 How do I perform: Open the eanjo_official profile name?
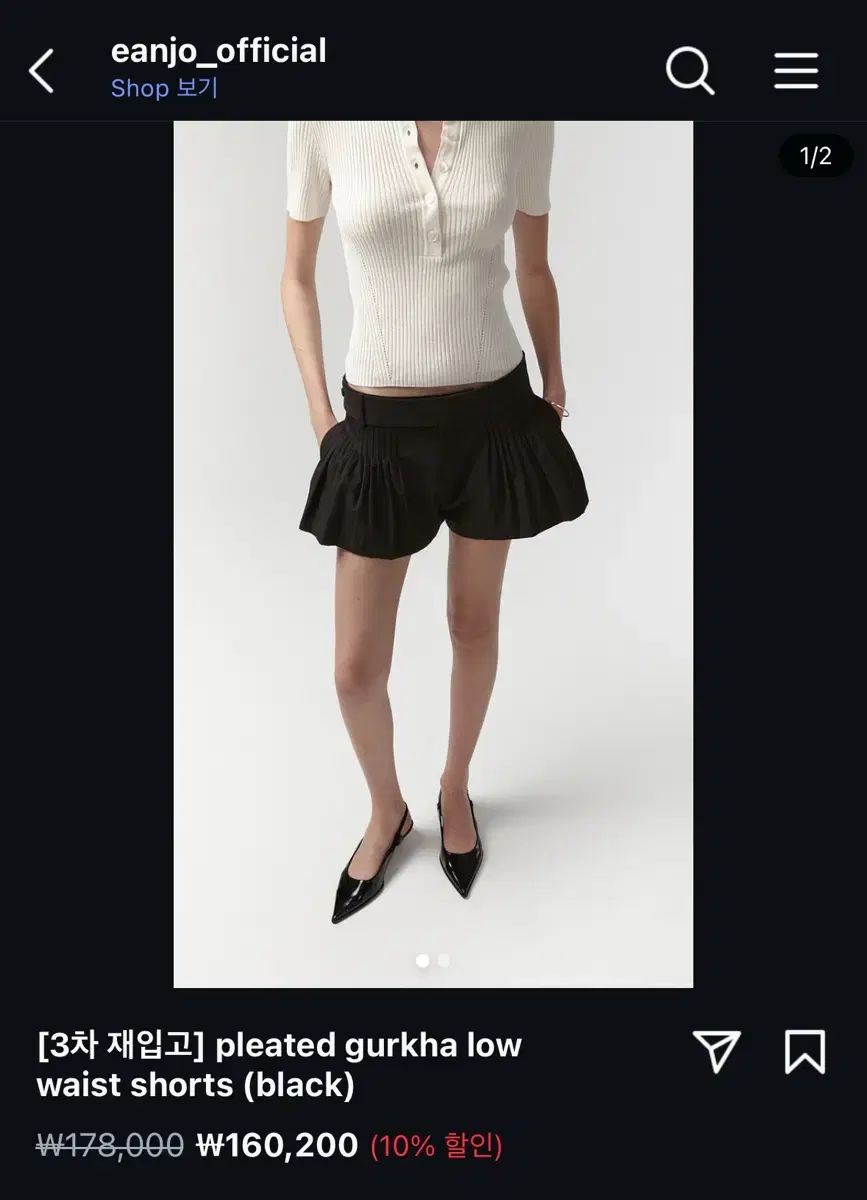pos(219,52)
